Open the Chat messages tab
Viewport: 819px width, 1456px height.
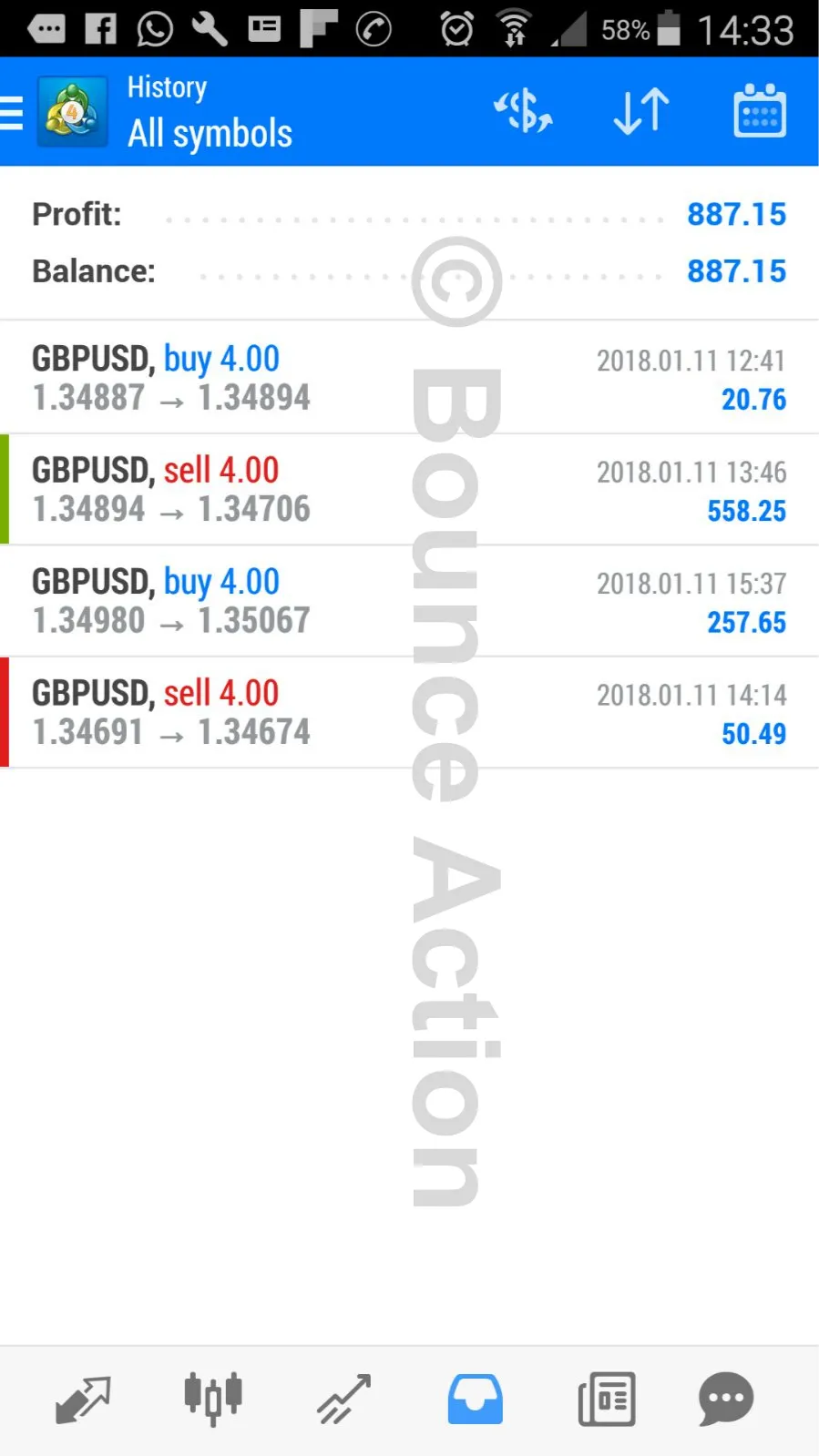point(726,1399)
